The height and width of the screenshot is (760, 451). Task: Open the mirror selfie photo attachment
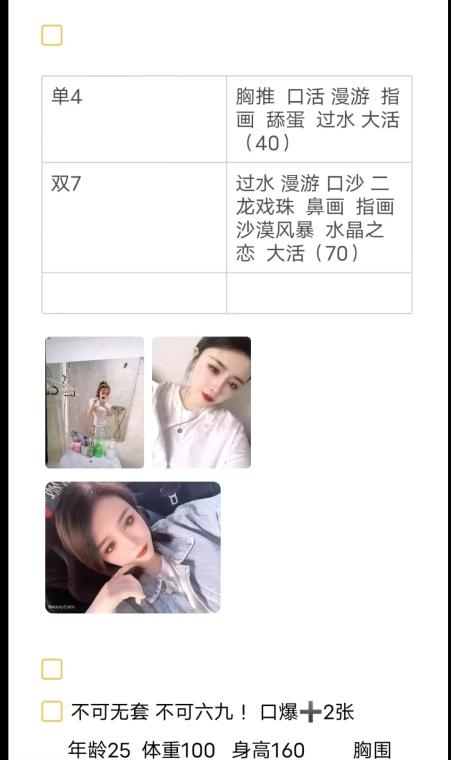pyautogui.click(x=95, y=402)
